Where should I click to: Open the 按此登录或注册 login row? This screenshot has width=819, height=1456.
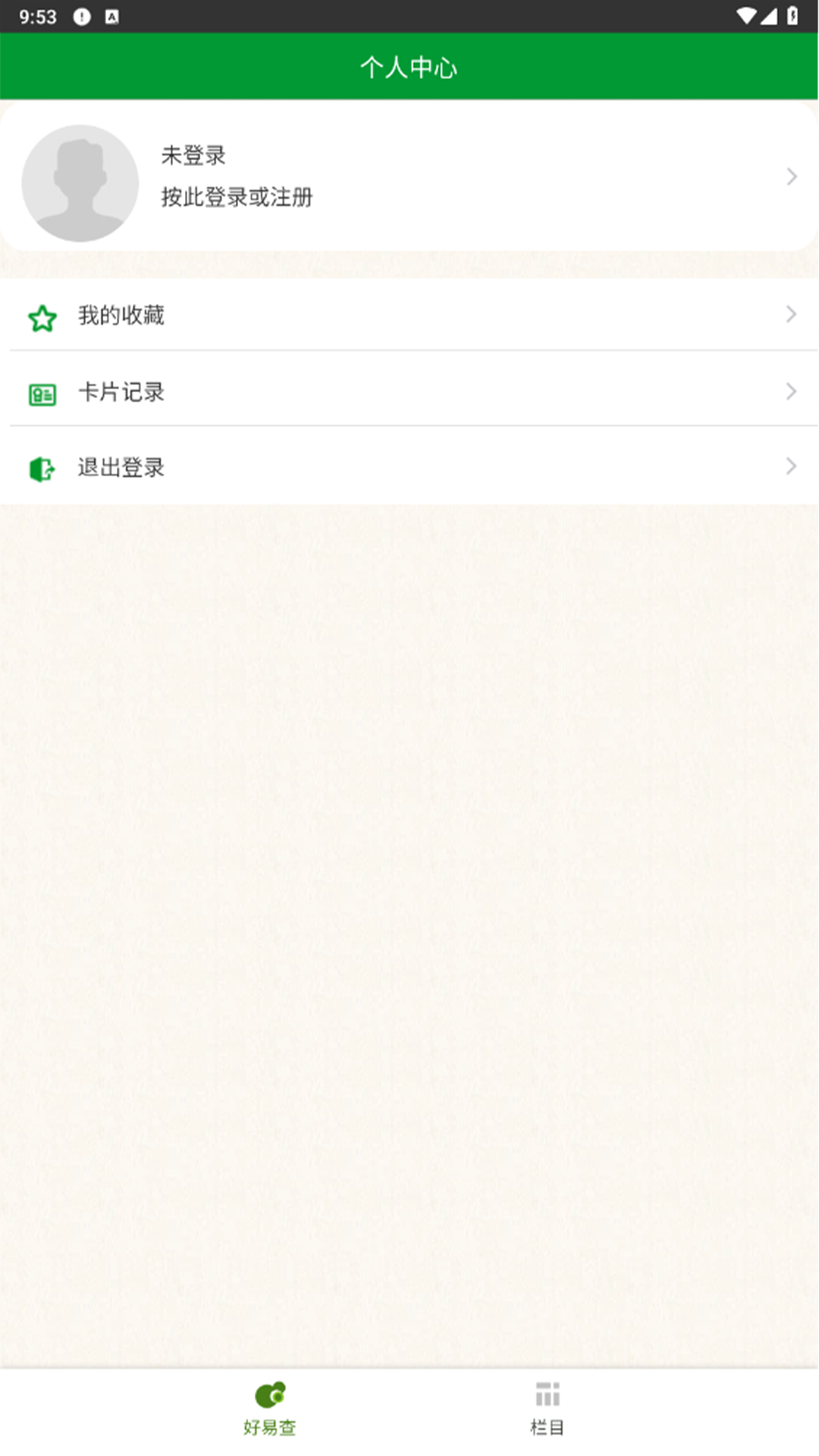coord(409,177)
